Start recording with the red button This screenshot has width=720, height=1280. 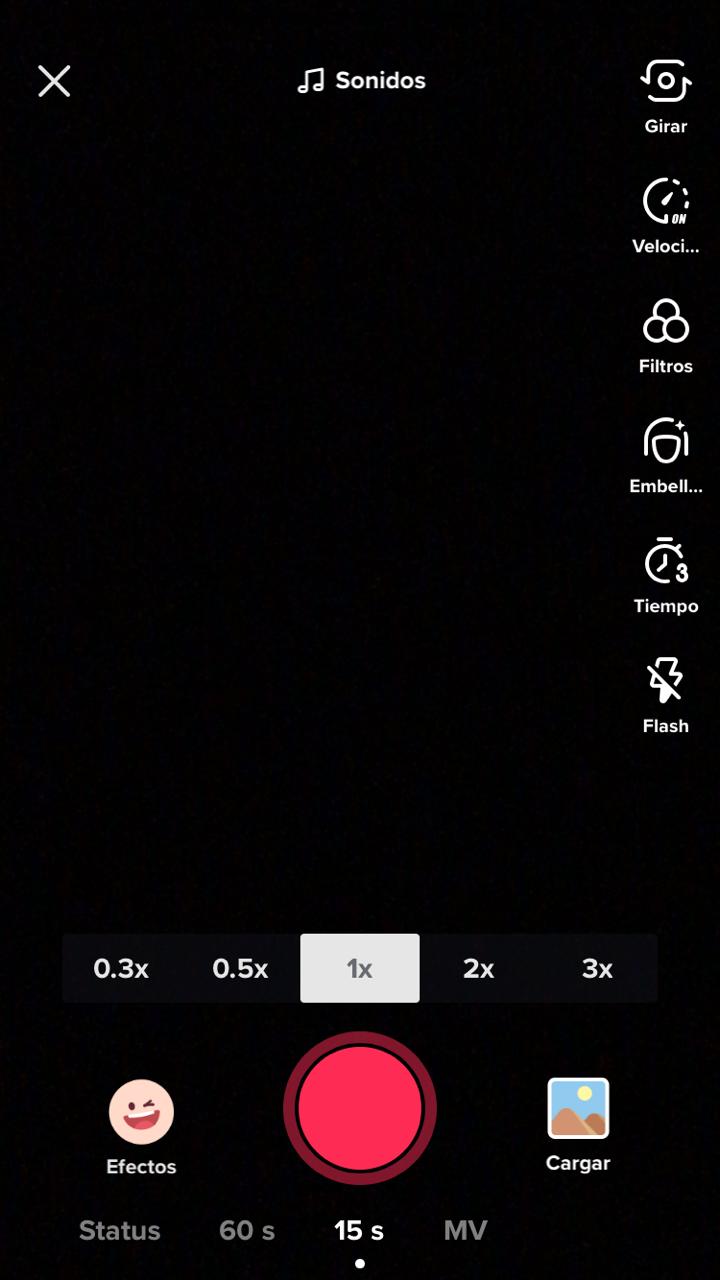point(360,1108)
